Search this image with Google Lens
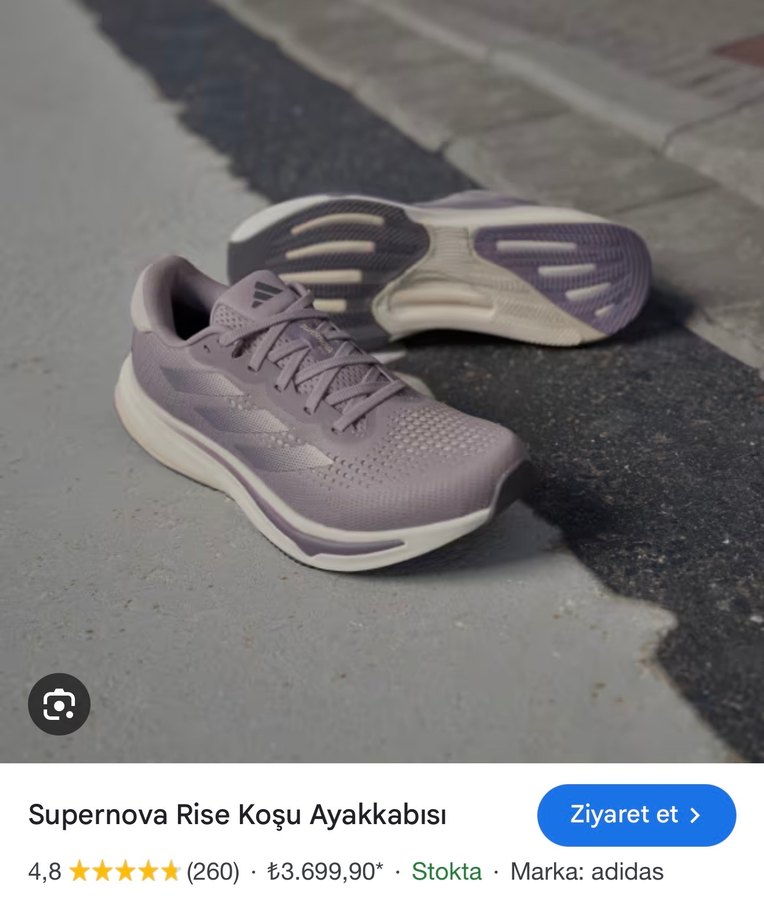 (x=59, y=704)
